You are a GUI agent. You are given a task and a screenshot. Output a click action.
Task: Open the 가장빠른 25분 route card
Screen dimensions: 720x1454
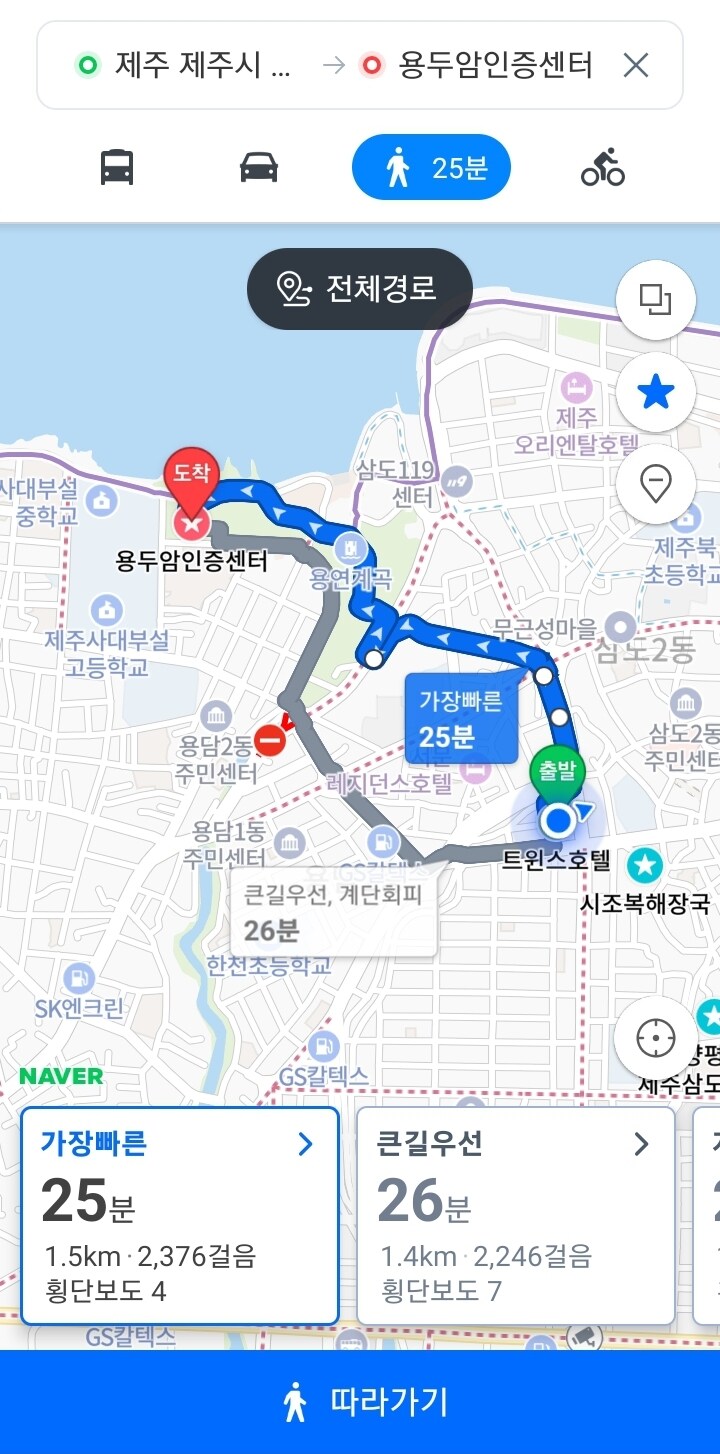(180, 1215)
